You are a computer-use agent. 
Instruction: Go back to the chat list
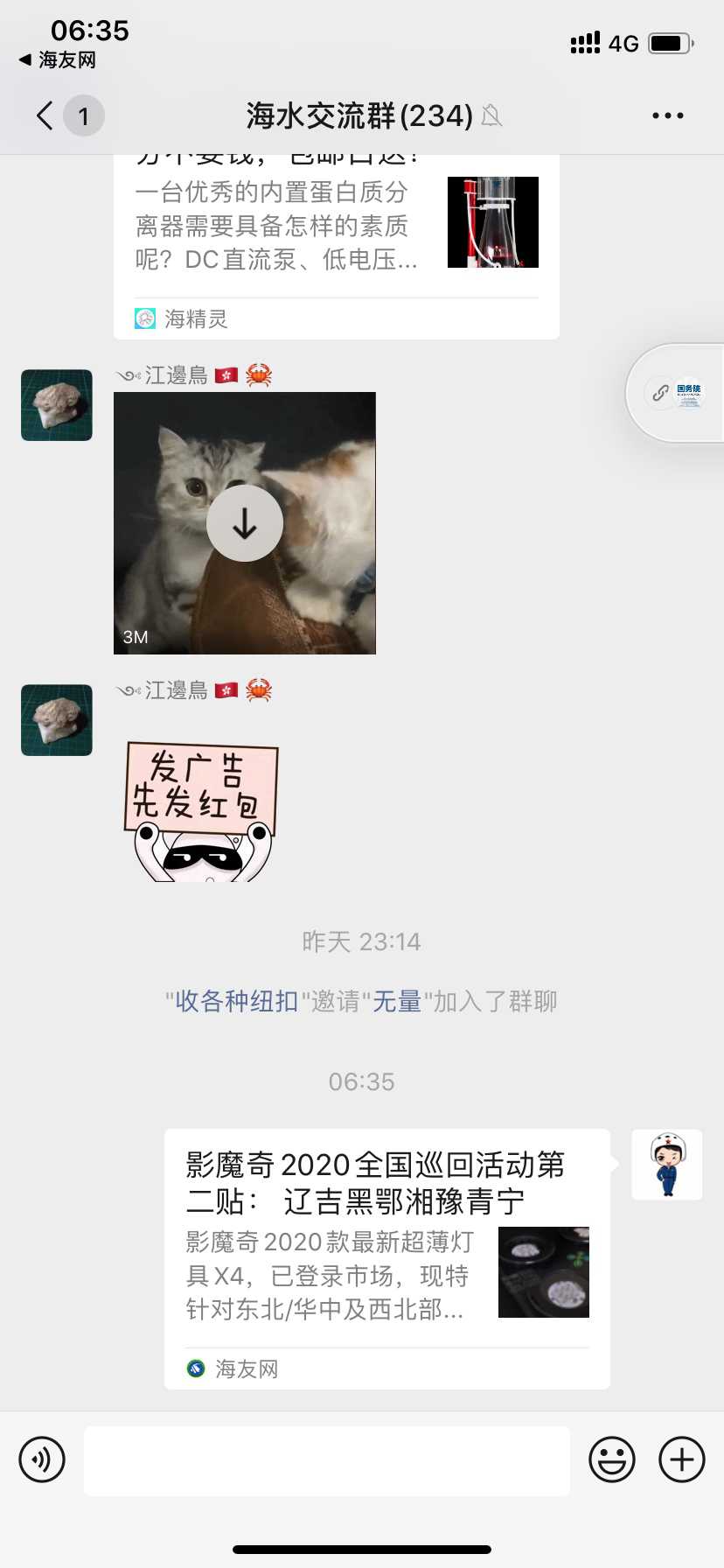coord(45,115)
